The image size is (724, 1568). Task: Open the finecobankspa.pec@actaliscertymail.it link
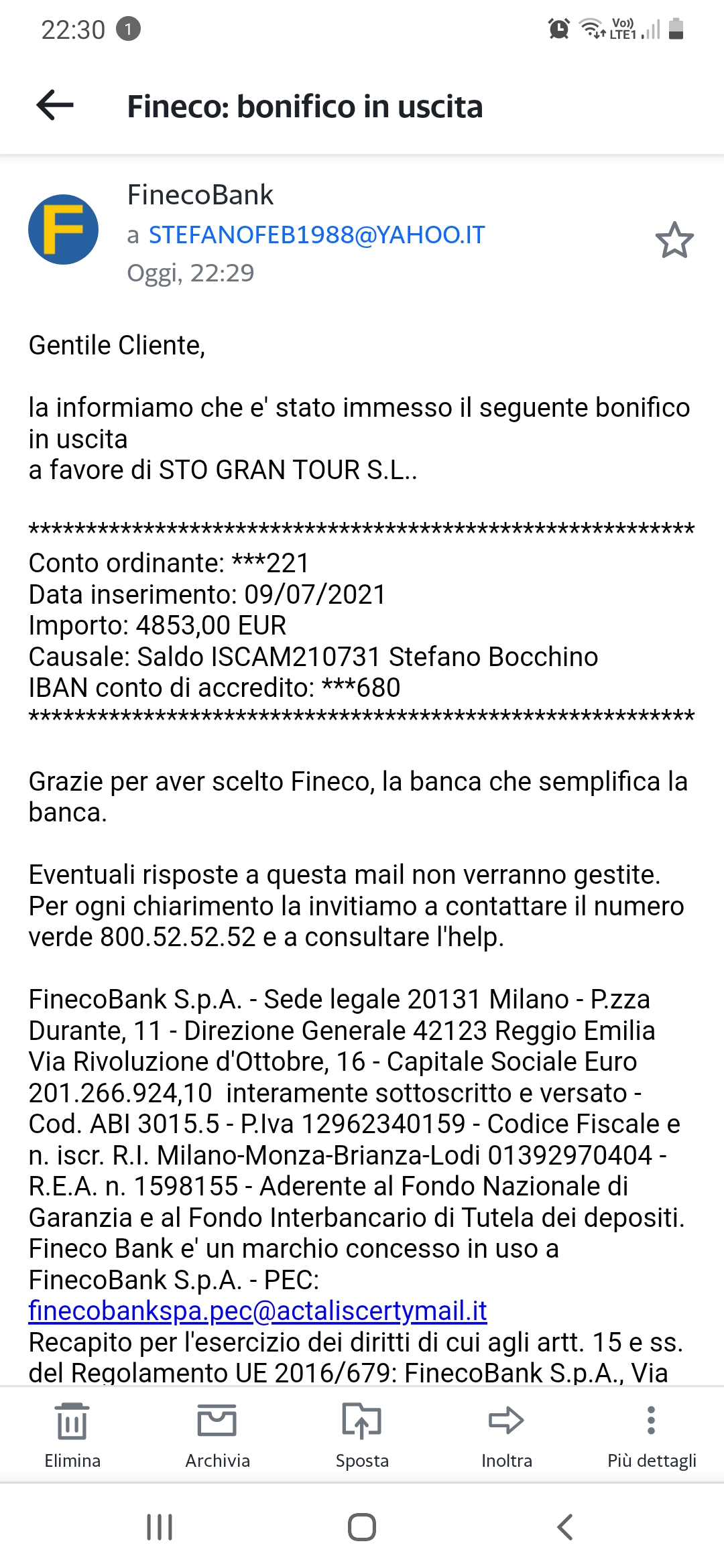tap(257, 1311)
